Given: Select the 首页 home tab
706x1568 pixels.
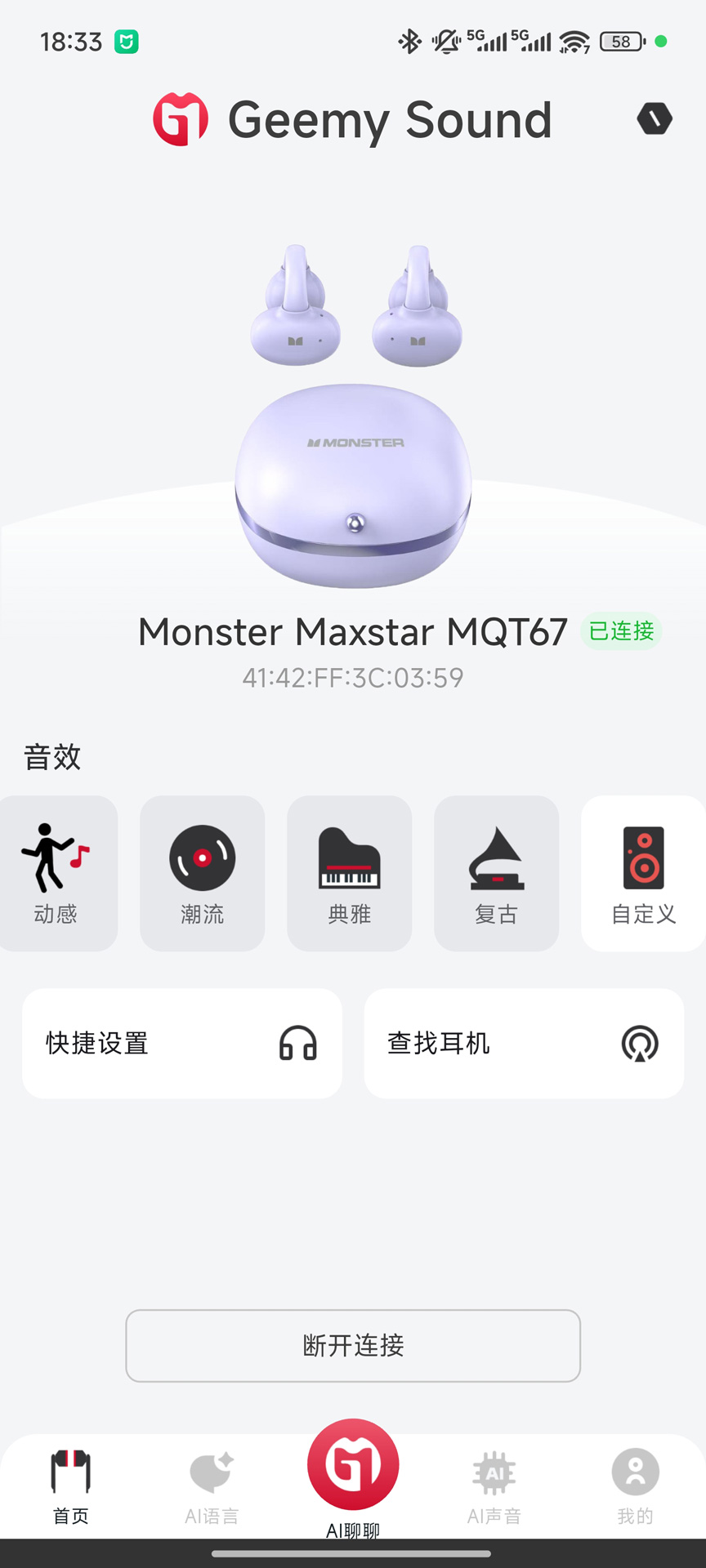Looking at the screenshot, I should coord(70,1482).
